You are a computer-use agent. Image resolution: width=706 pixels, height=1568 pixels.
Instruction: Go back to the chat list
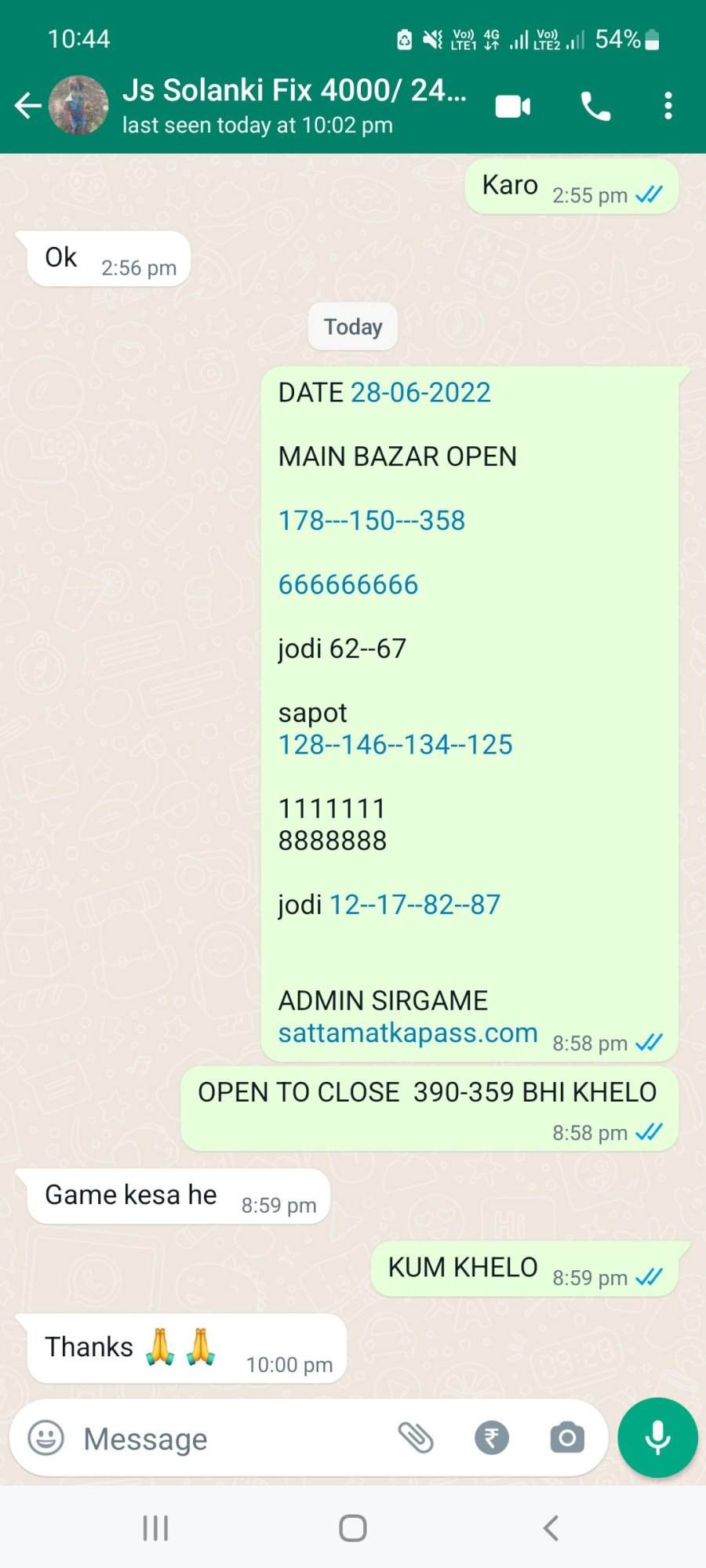click(27, 105)
